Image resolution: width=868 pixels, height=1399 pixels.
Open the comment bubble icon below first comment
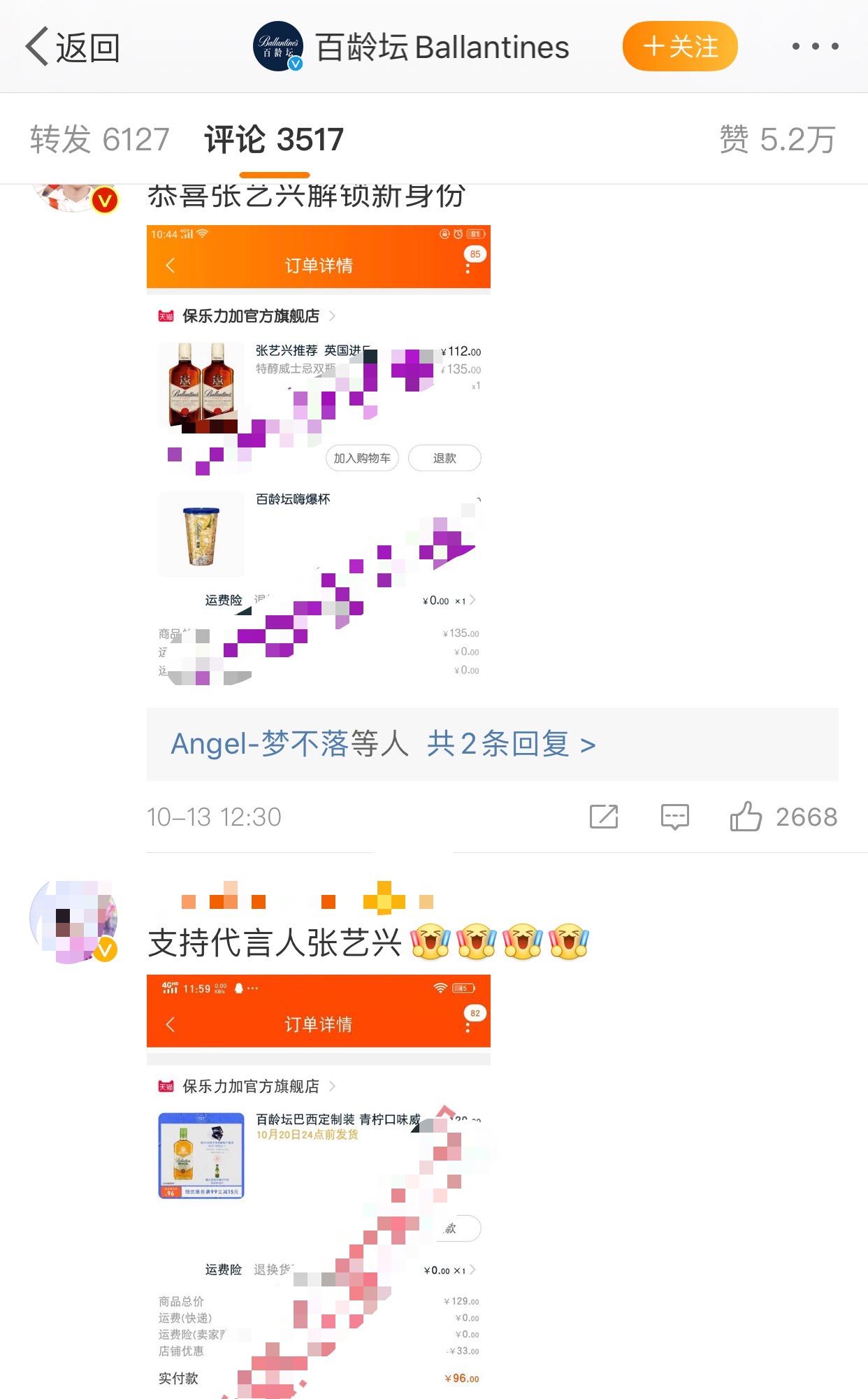[x=674, y=816]
